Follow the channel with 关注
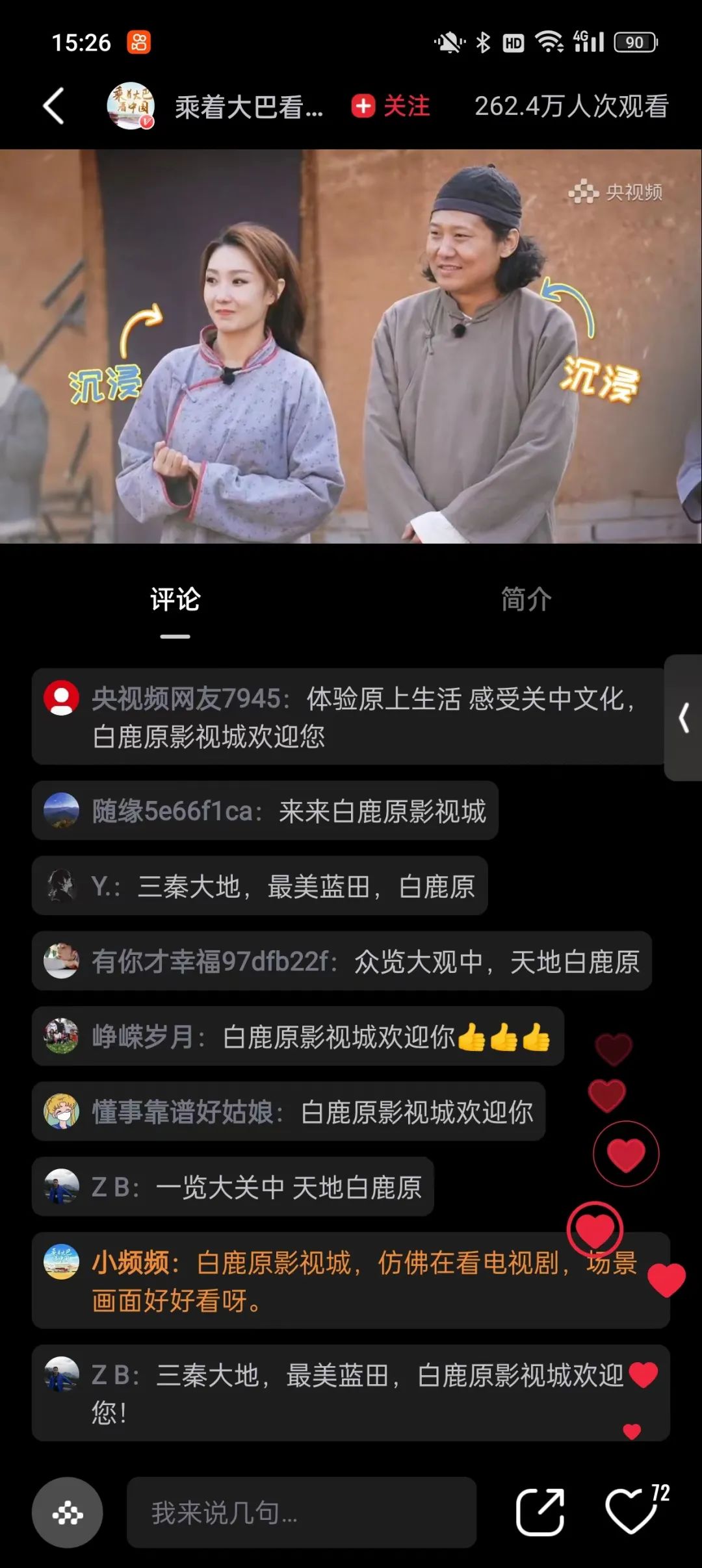702x1568 pixels. point(391,106)
